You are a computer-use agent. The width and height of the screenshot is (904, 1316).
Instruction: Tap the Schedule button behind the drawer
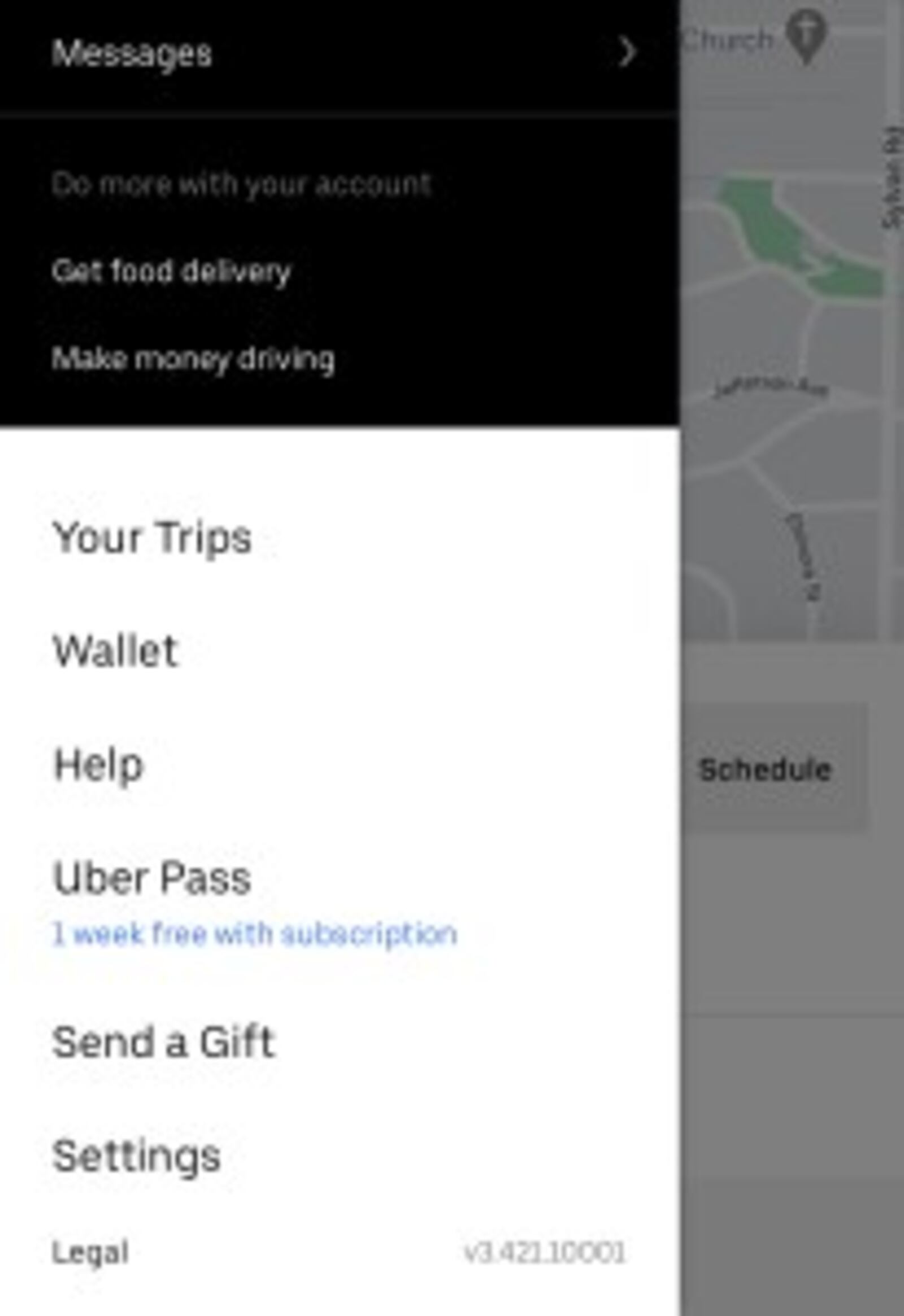tap(764, 770)
